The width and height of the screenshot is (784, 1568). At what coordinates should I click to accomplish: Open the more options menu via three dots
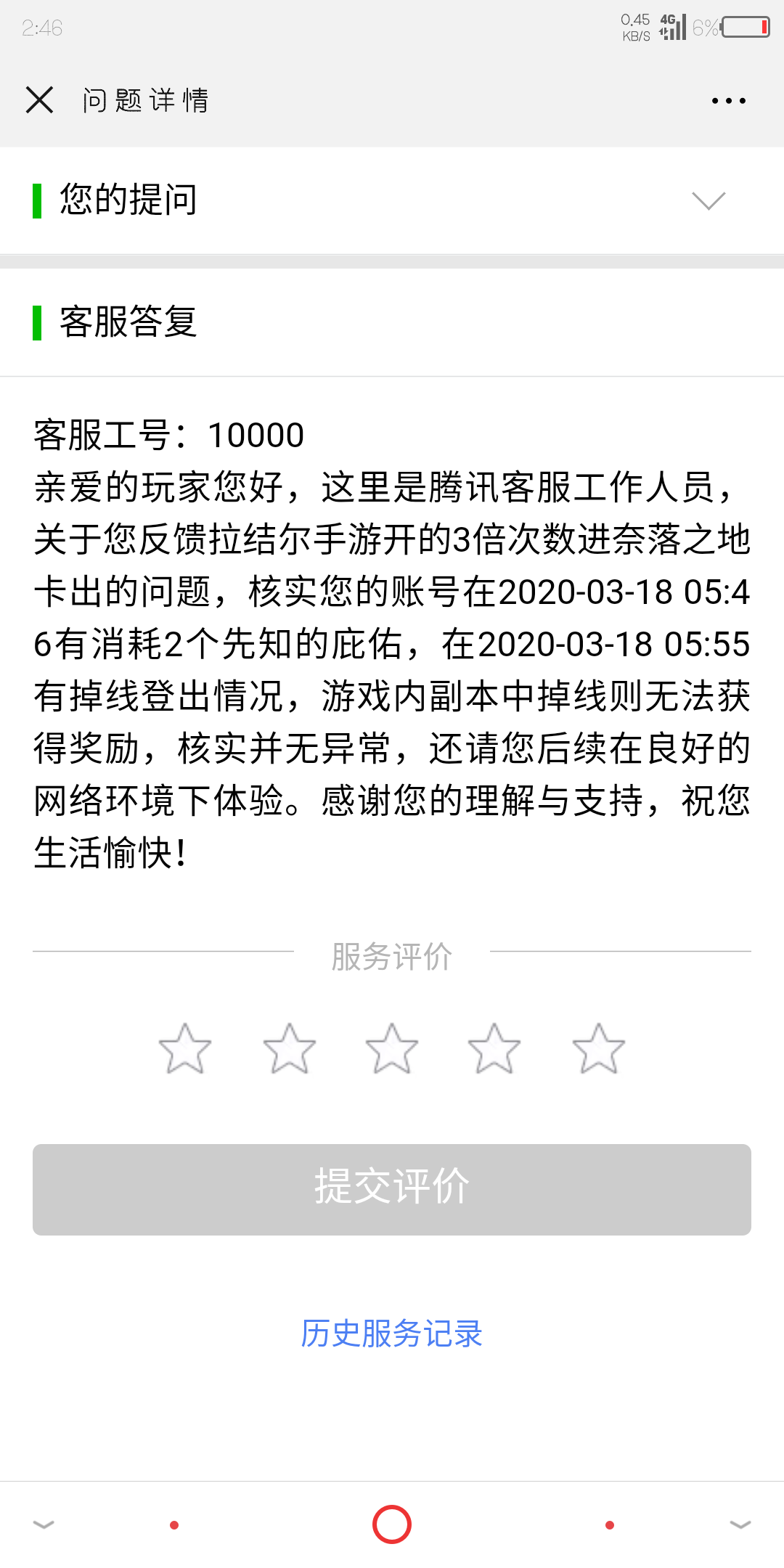pyautogui.click(x=728, y=101)
